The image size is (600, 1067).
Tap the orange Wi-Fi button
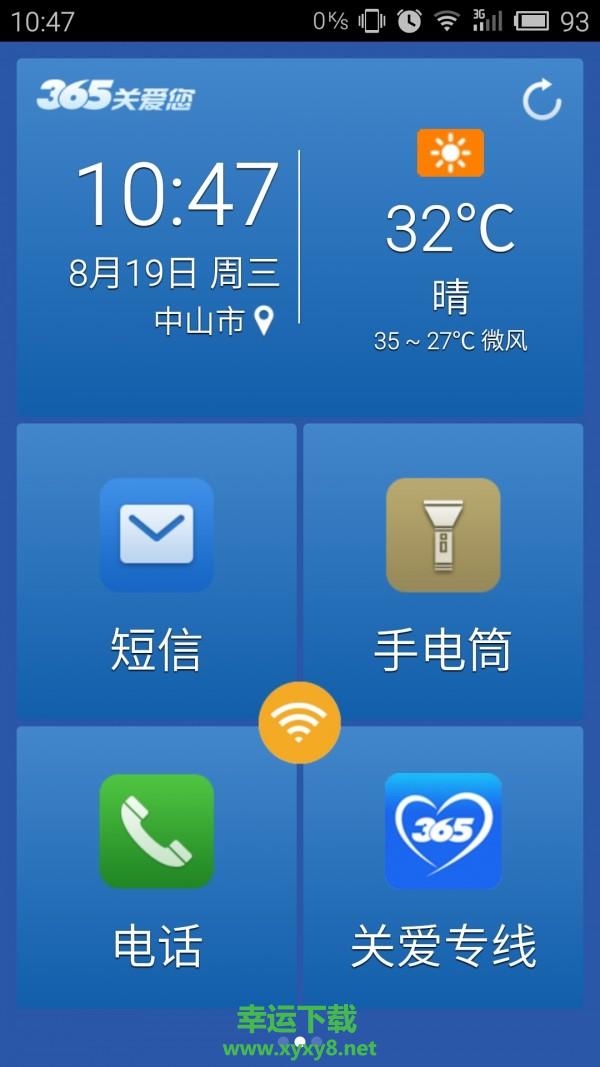pyautogui.click(x=299, y=722)
